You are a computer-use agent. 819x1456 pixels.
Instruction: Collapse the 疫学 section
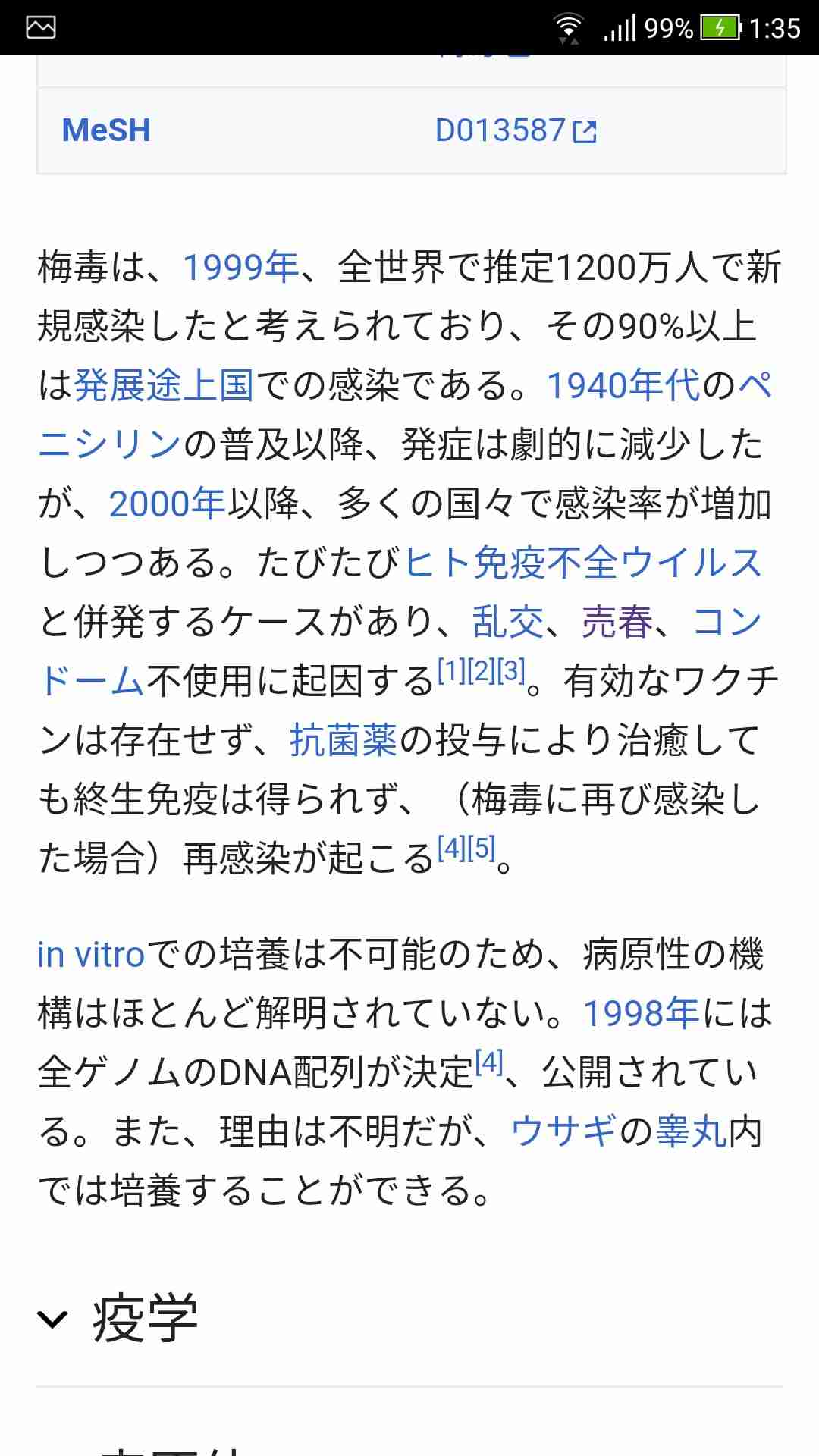(x=118, y=1319)
